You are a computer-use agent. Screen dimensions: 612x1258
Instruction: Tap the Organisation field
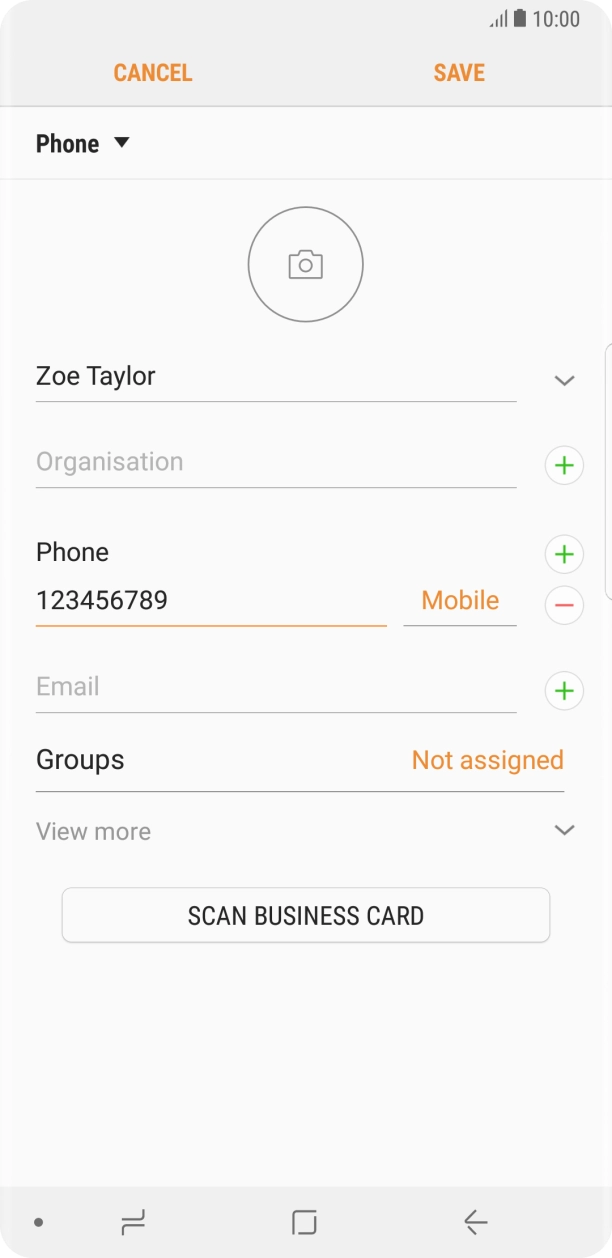[275, 462]
